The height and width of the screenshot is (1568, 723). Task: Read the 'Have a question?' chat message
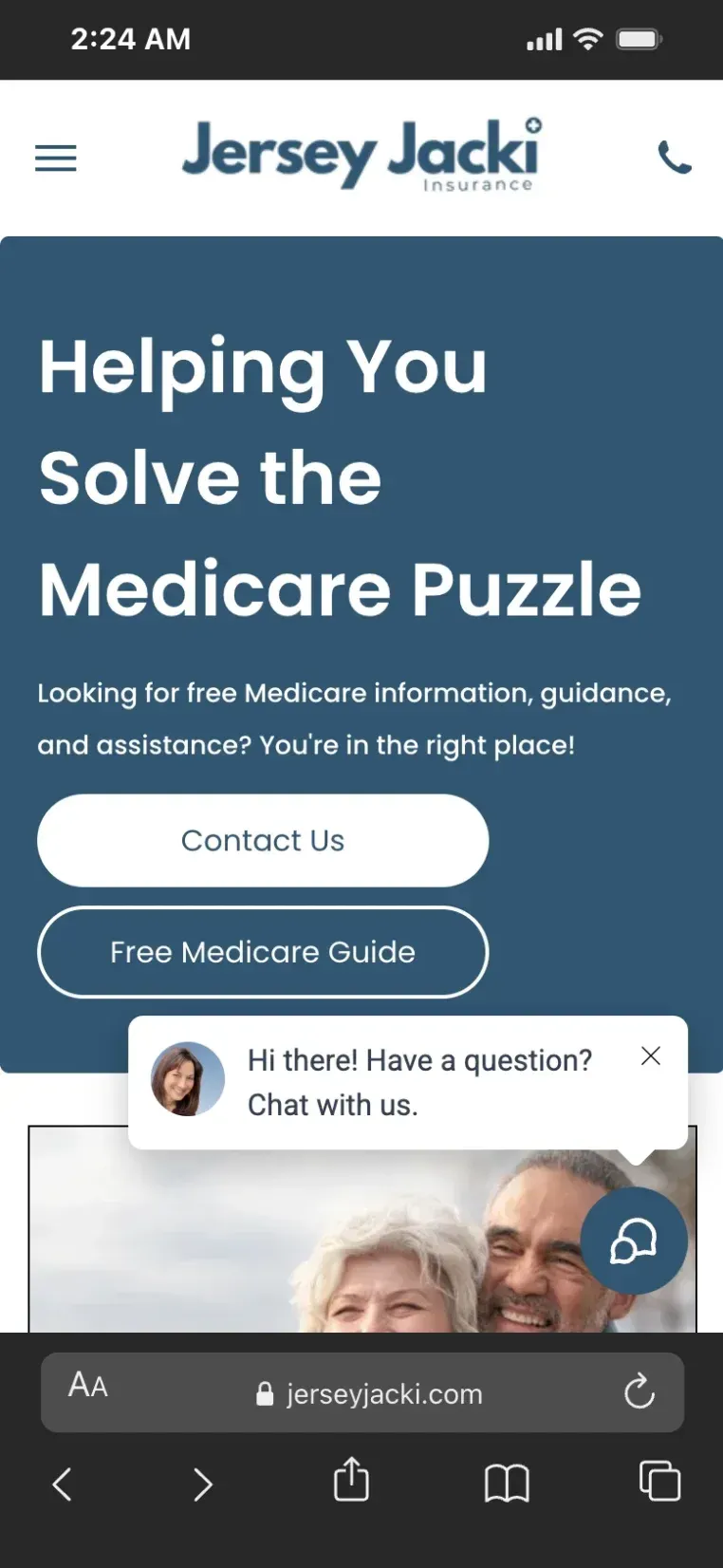click(418, 1082)
